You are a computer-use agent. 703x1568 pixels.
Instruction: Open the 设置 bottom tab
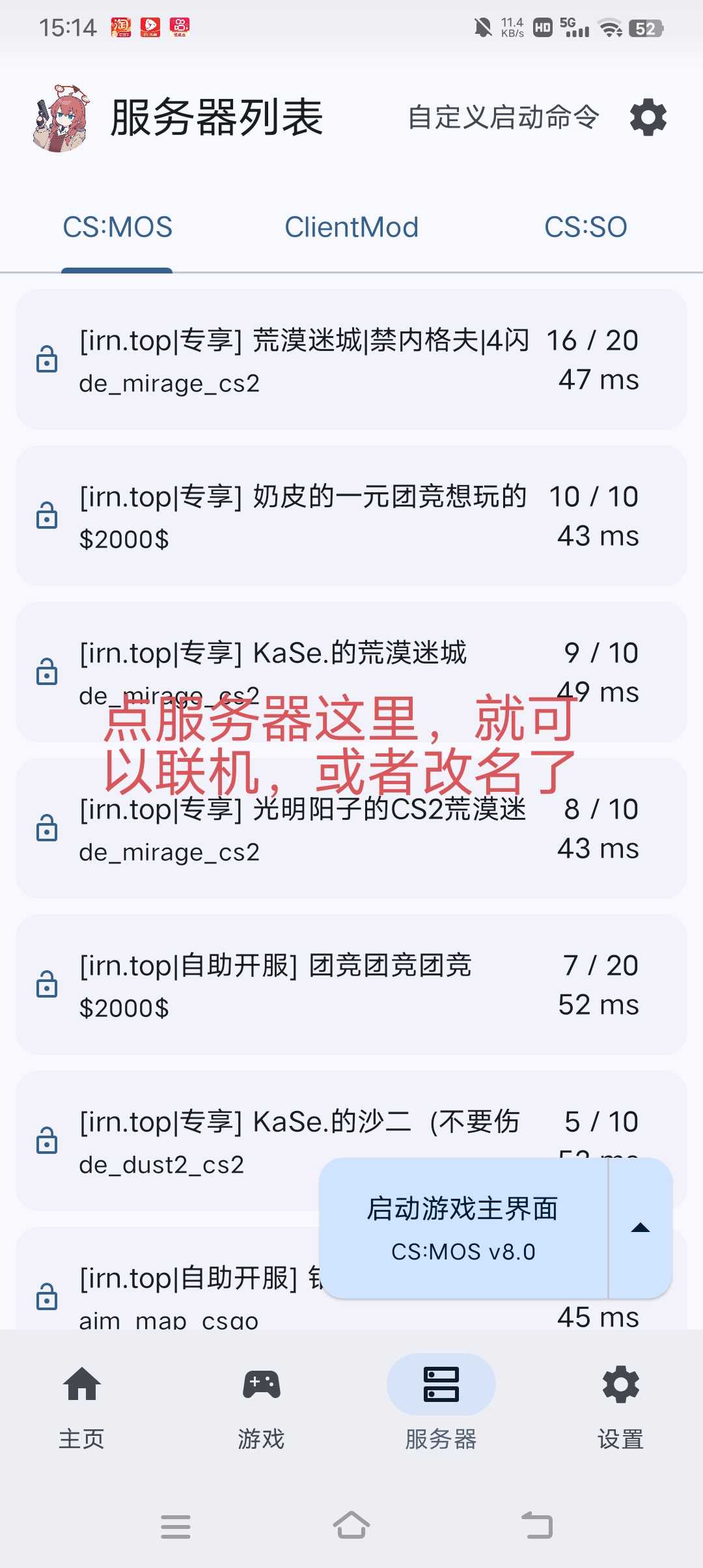[x=621, y=1400]
